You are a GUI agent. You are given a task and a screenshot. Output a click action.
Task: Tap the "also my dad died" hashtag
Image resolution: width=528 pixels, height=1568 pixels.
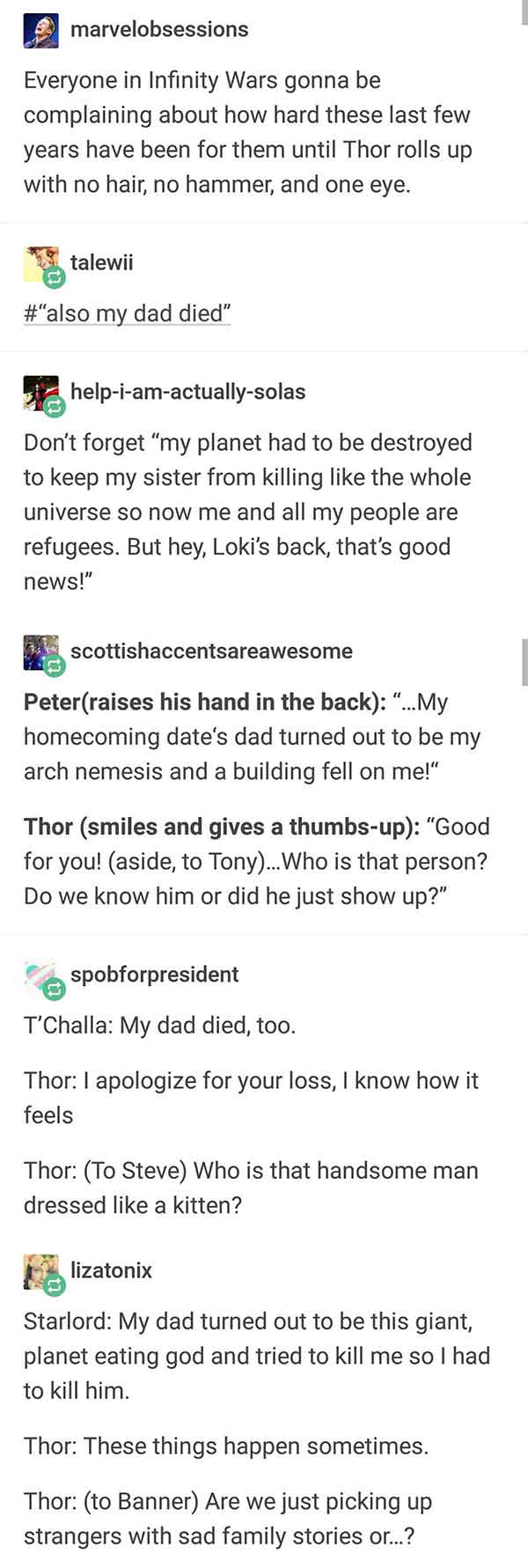127,313
